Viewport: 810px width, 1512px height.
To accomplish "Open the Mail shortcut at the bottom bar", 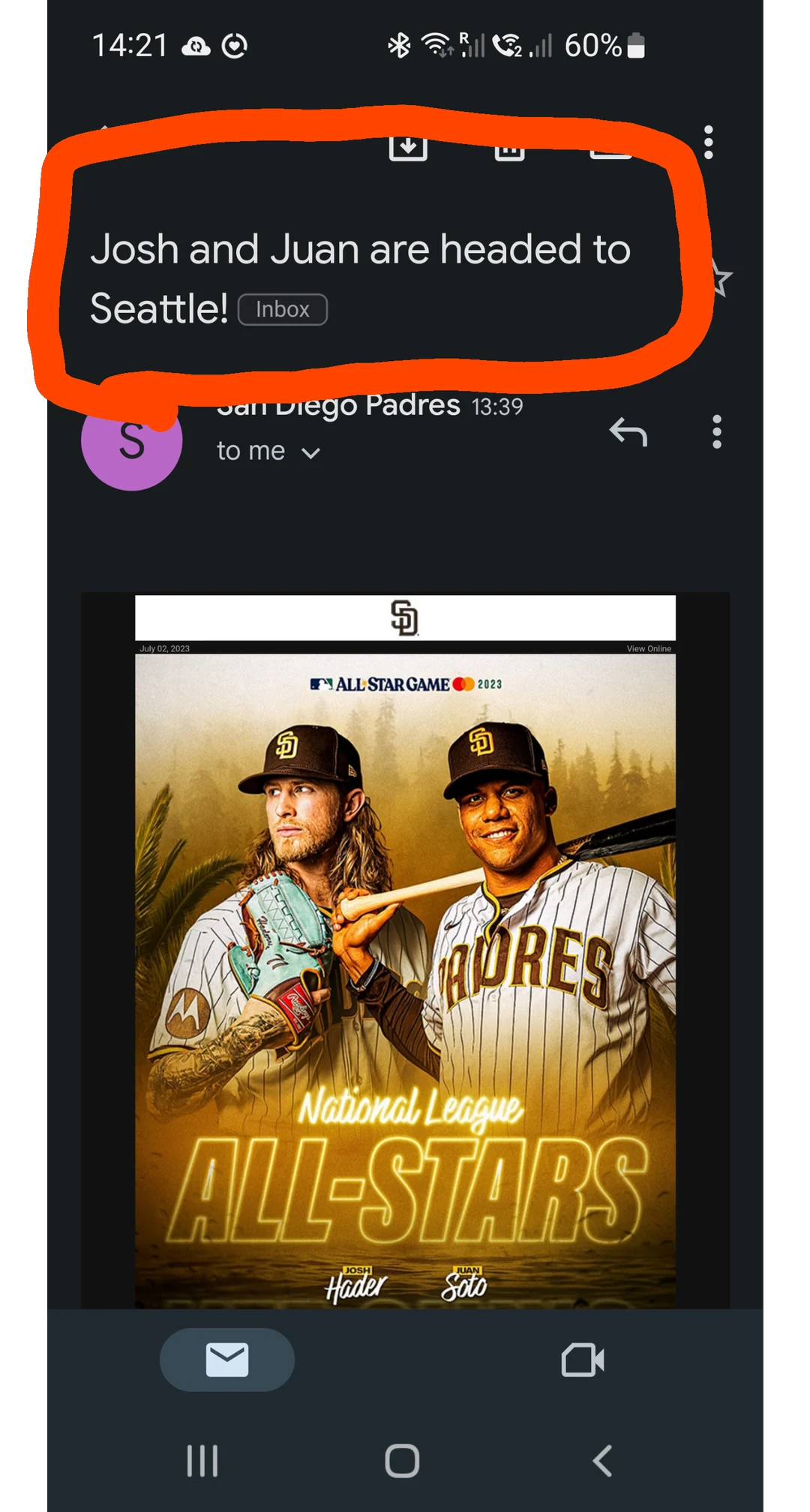I will (x=226, y=1360).
